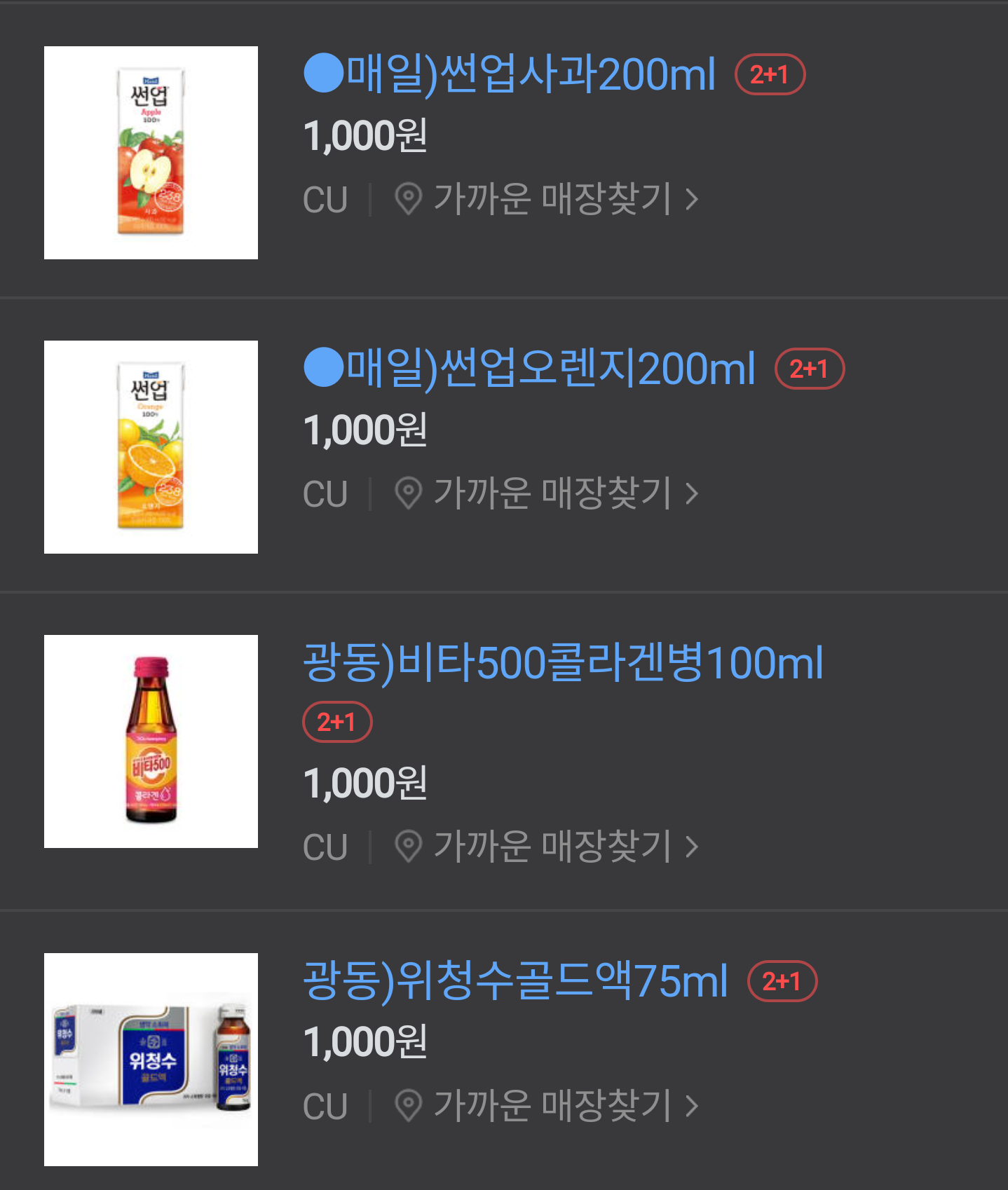Screen dimensions: 1008x1190
Task: Open the 광동)비타500콜라겐병100ml product link
Action: (563, 663)
